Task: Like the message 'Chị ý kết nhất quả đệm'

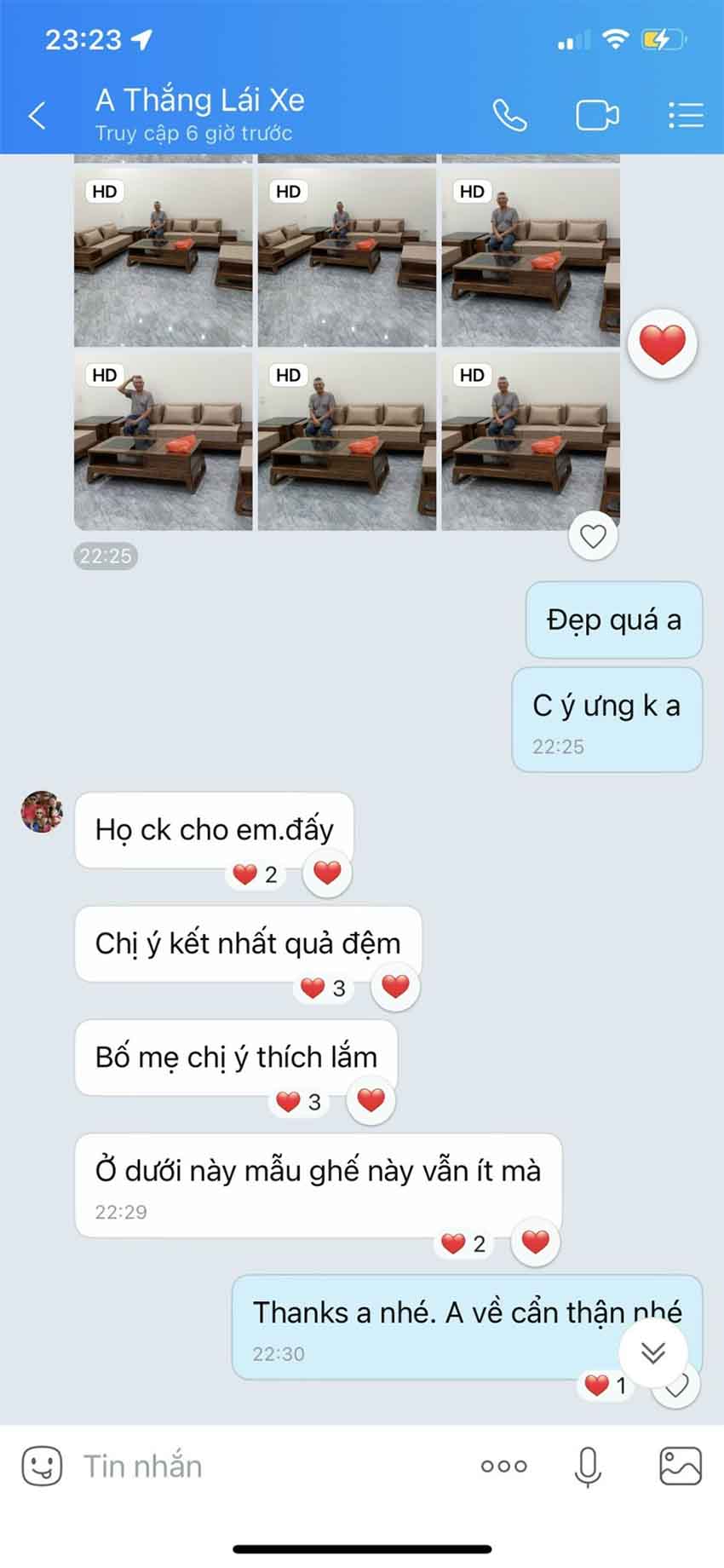Action: [395, 987]
